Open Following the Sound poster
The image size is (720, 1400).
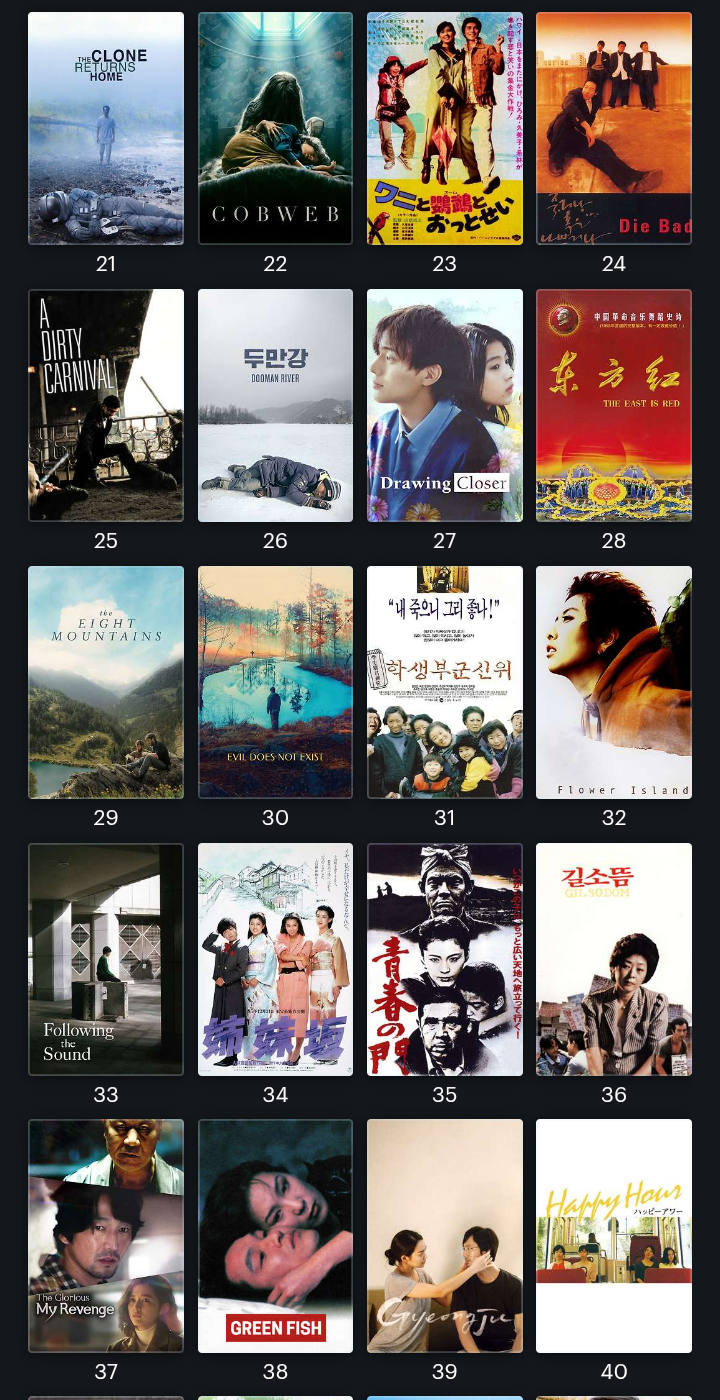(106, 959)
